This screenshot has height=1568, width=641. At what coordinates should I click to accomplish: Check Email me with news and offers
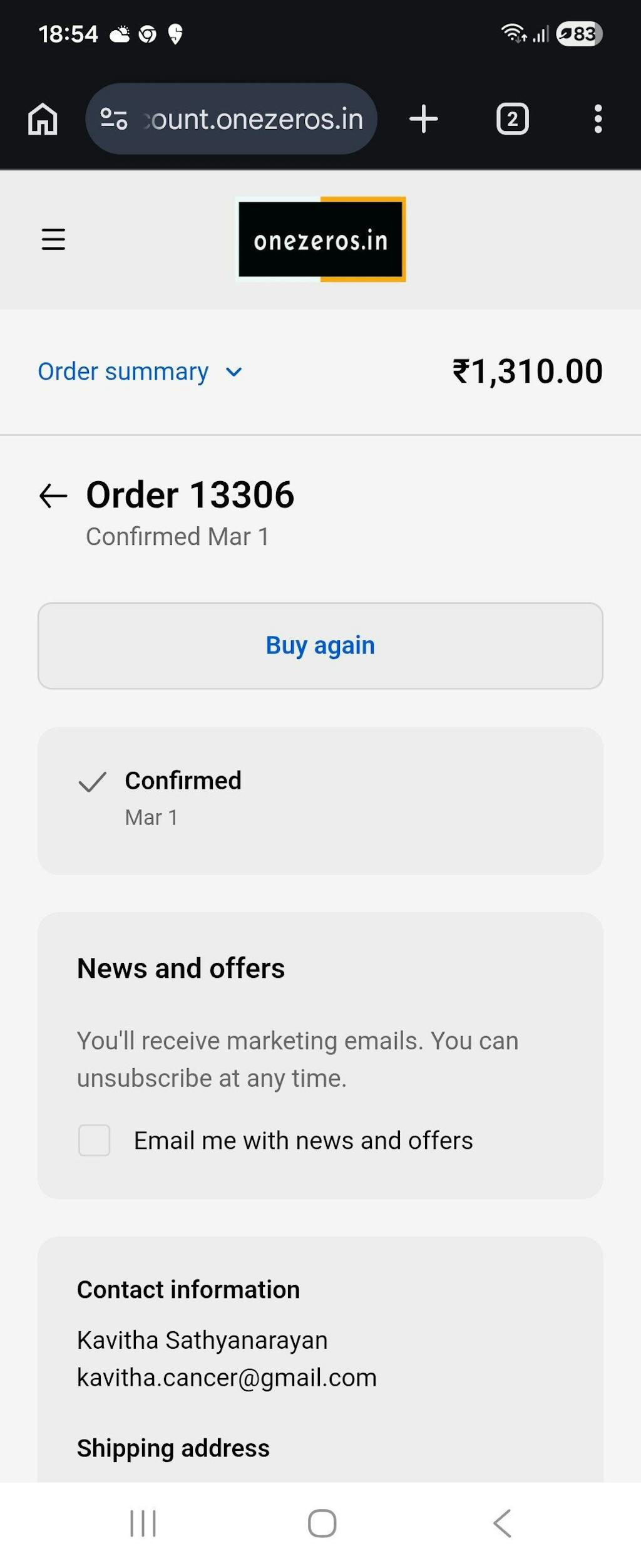(x=95, y=1140)
